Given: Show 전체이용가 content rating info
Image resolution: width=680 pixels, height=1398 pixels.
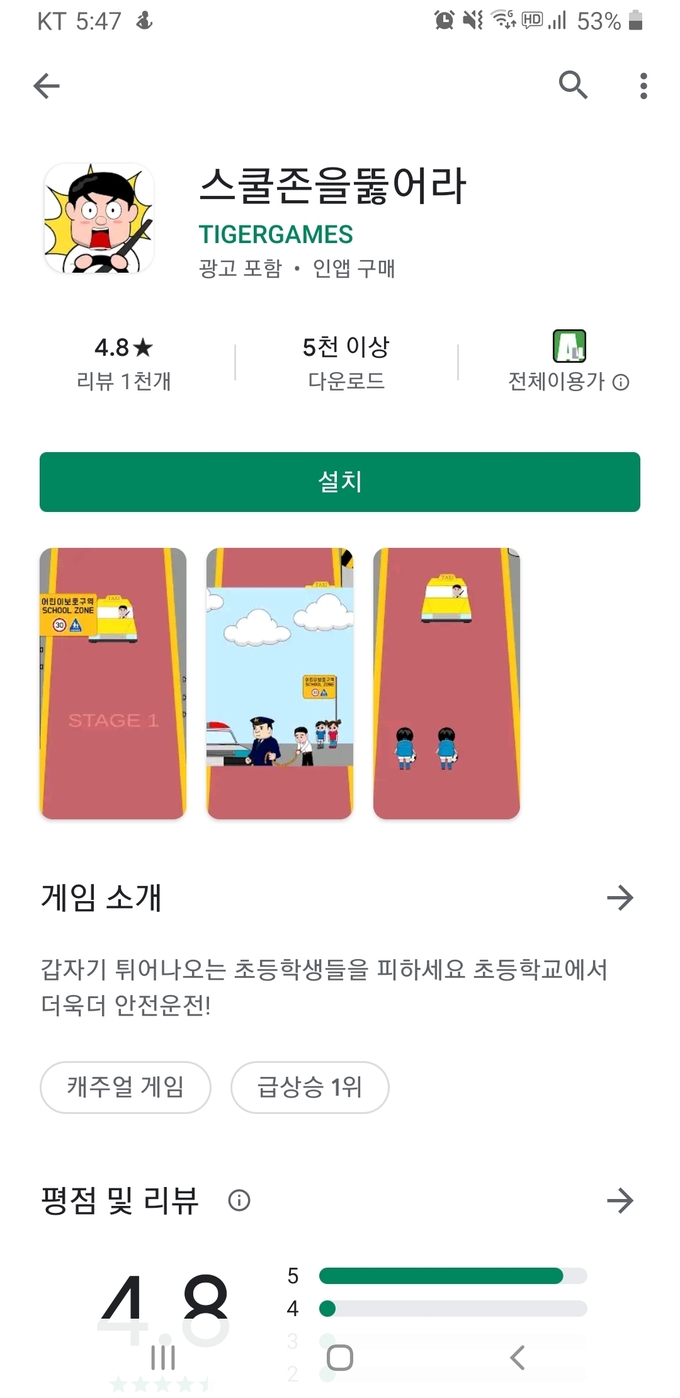Looking at the screenshot, I should pos(621,383).
